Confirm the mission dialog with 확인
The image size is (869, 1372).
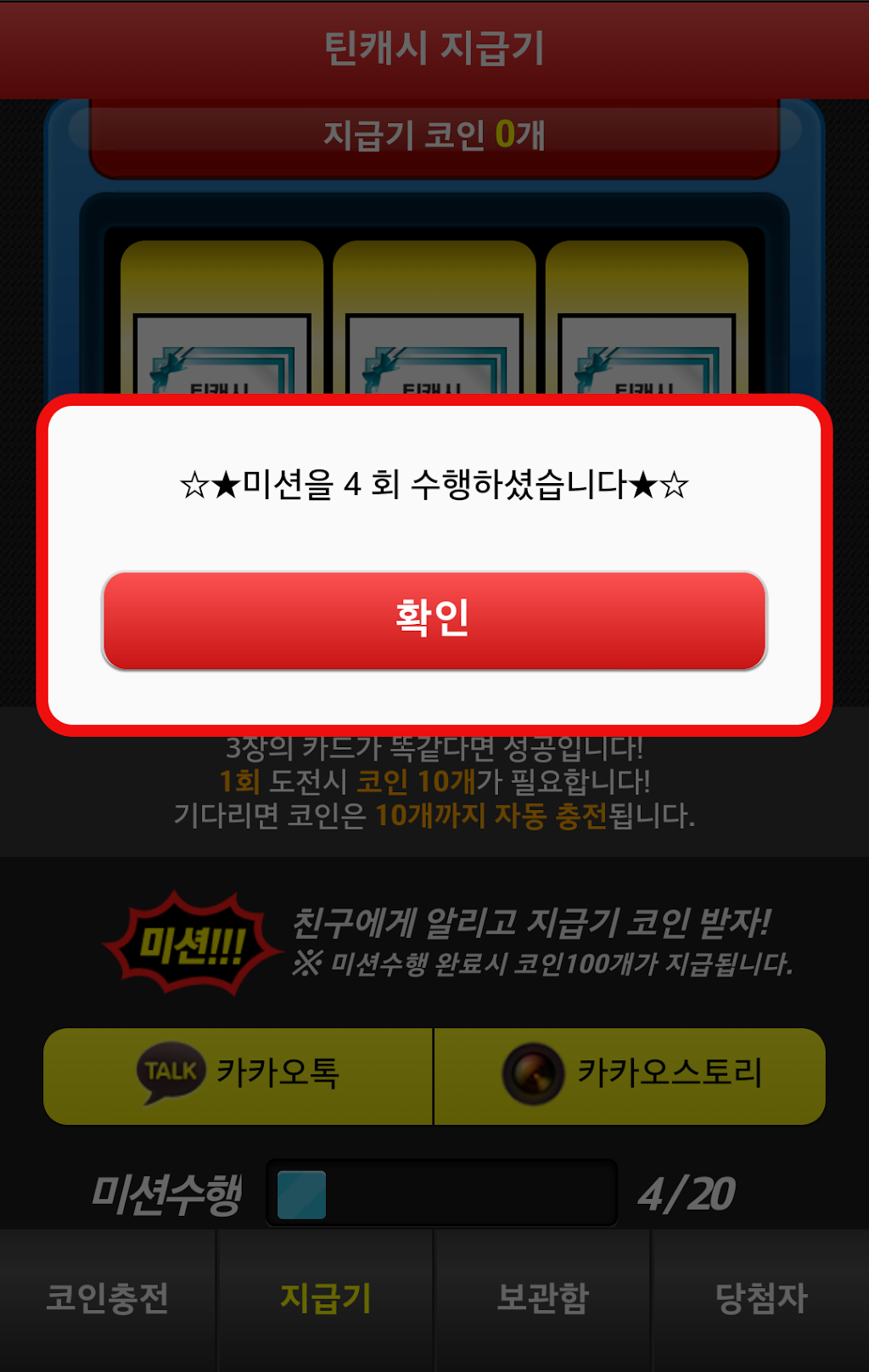click(434, 620)
